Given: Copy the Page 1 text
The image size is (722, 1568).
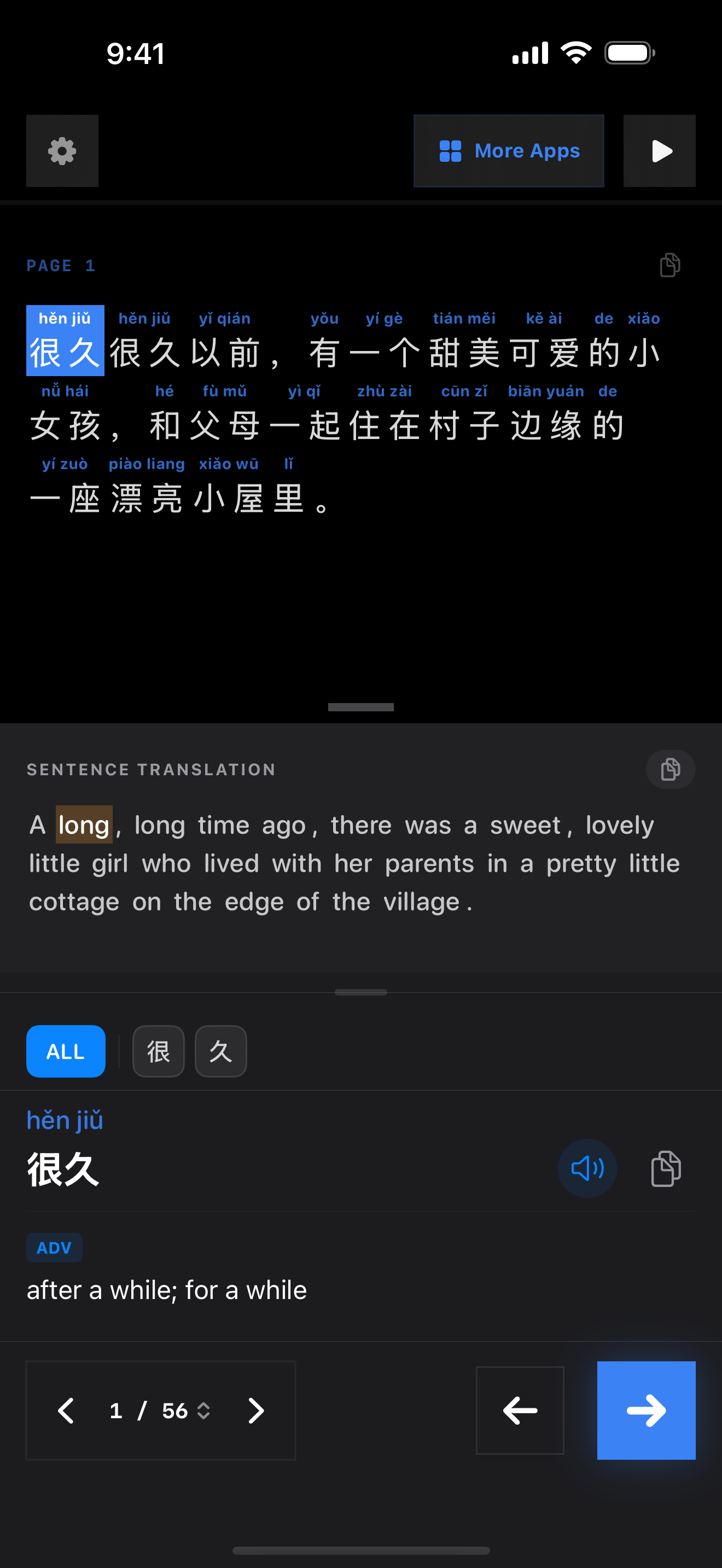Looking at the screenshot, I should tap(669, 265).
